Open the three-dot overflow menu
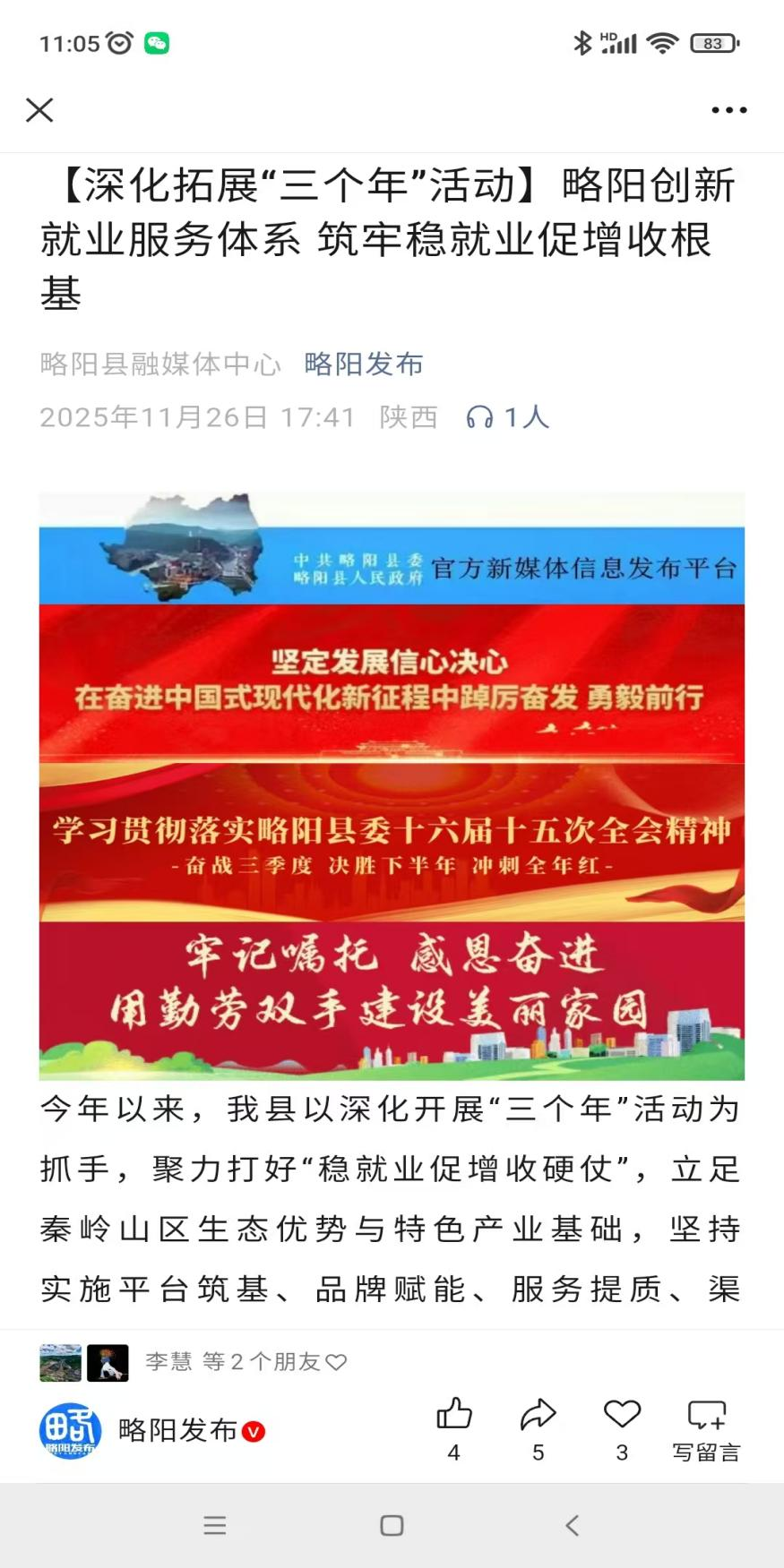This screenshot has width=784, height=1568. [728, 110]
